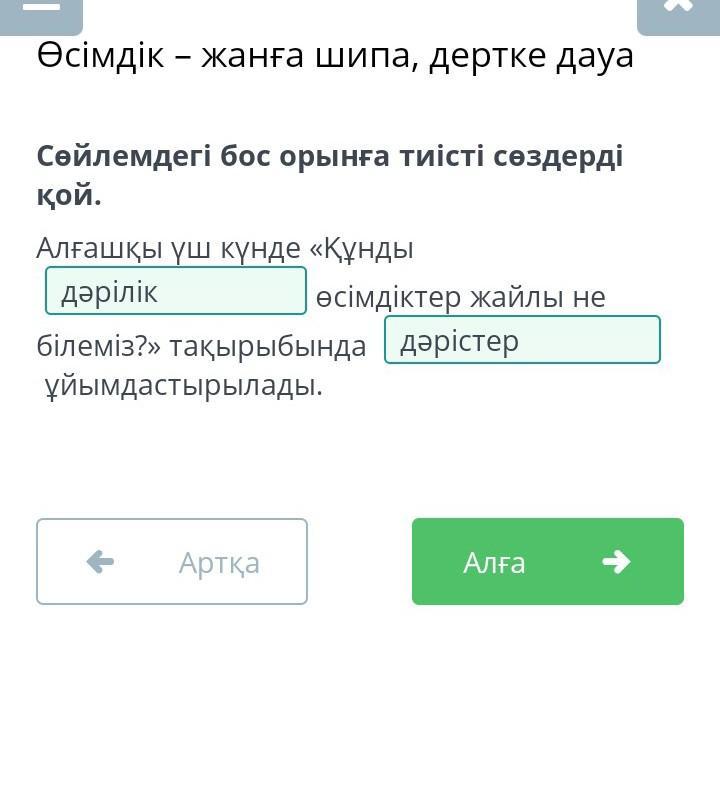The width and height of the screenshot is (720, 800).
Task: Tap the blank field filled with «дәрілік»
Action: tap(176, 292)
